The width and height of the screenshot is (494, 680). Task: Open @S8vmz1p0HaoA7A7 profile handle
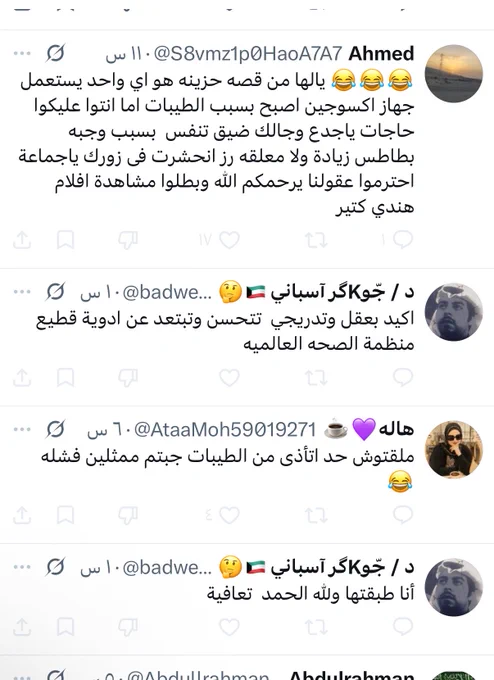pos(248,54)
